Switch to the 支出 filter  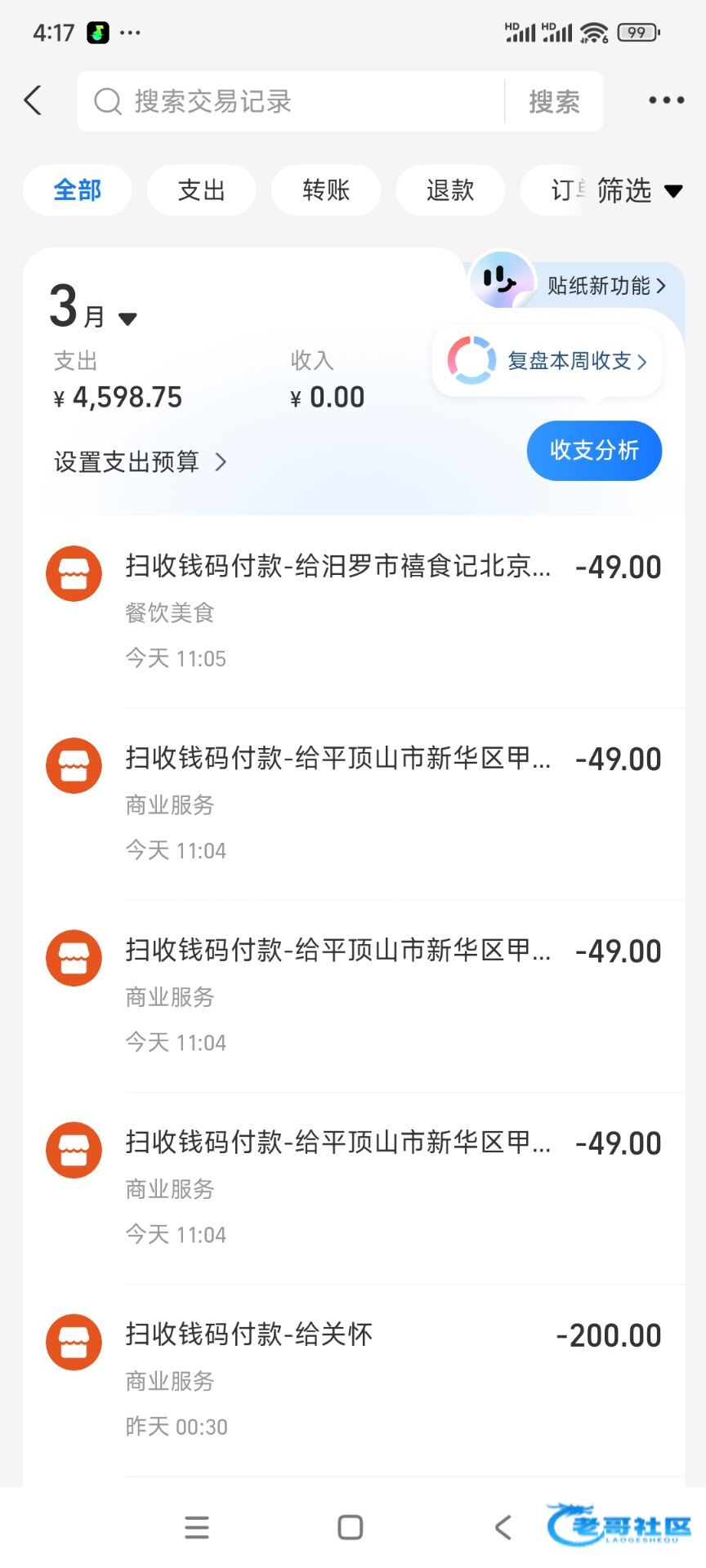point(201,190)
